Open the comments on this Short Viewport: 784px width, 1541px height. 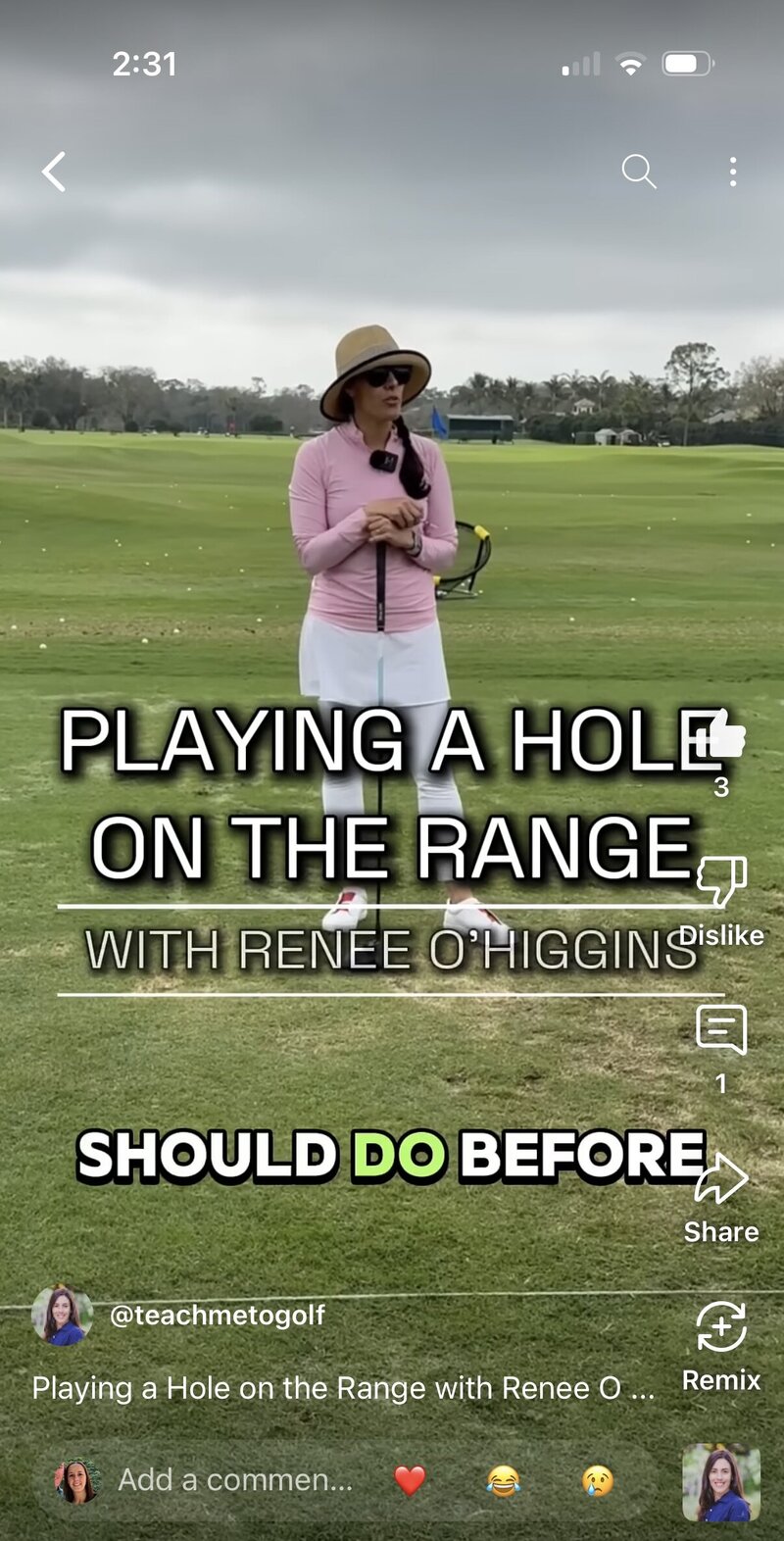(721, 1030)
